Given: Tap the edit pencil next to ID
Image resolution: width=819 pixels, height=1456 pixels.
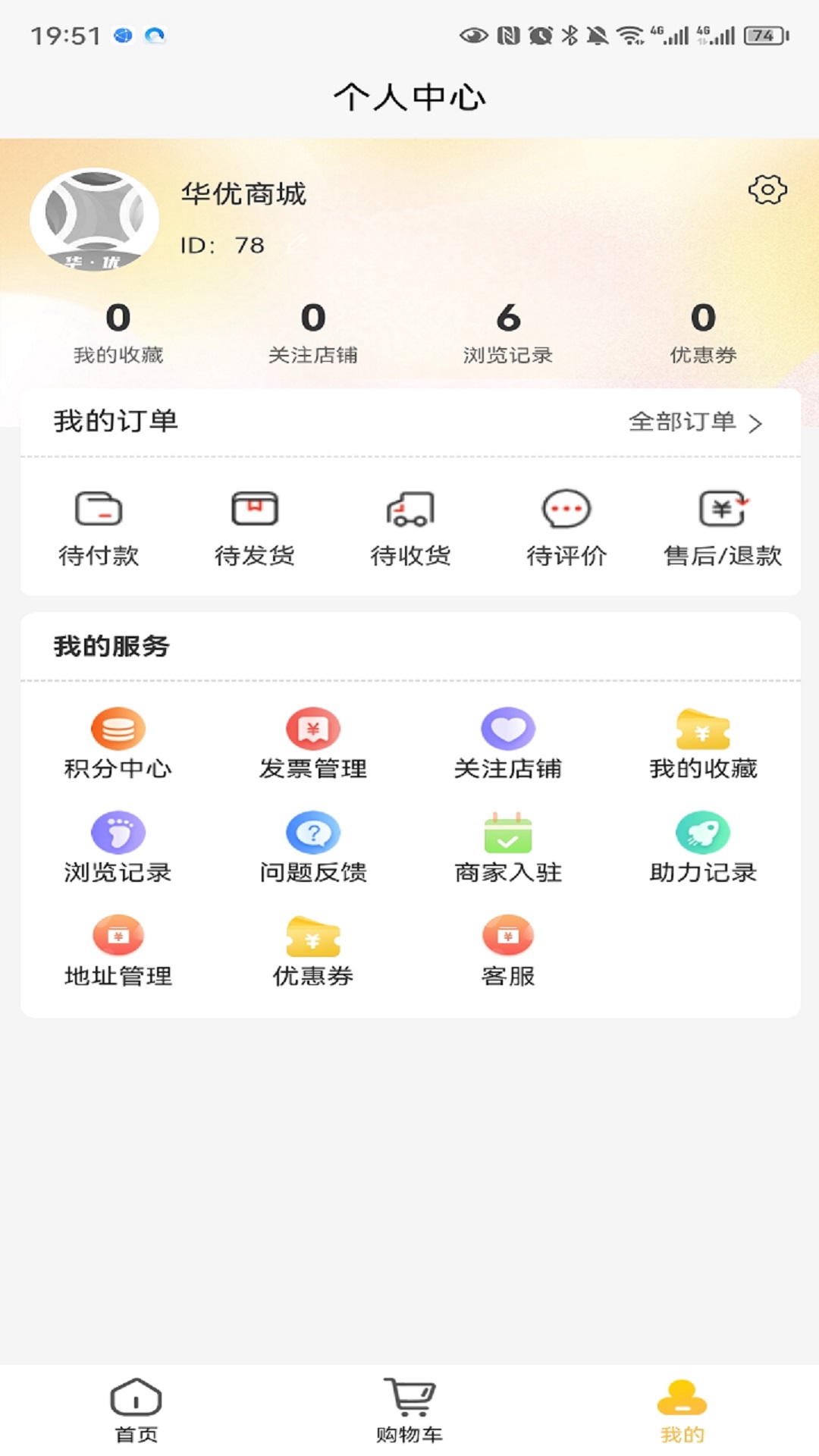Looking at the screenshot, I should (x=297, y=243).
